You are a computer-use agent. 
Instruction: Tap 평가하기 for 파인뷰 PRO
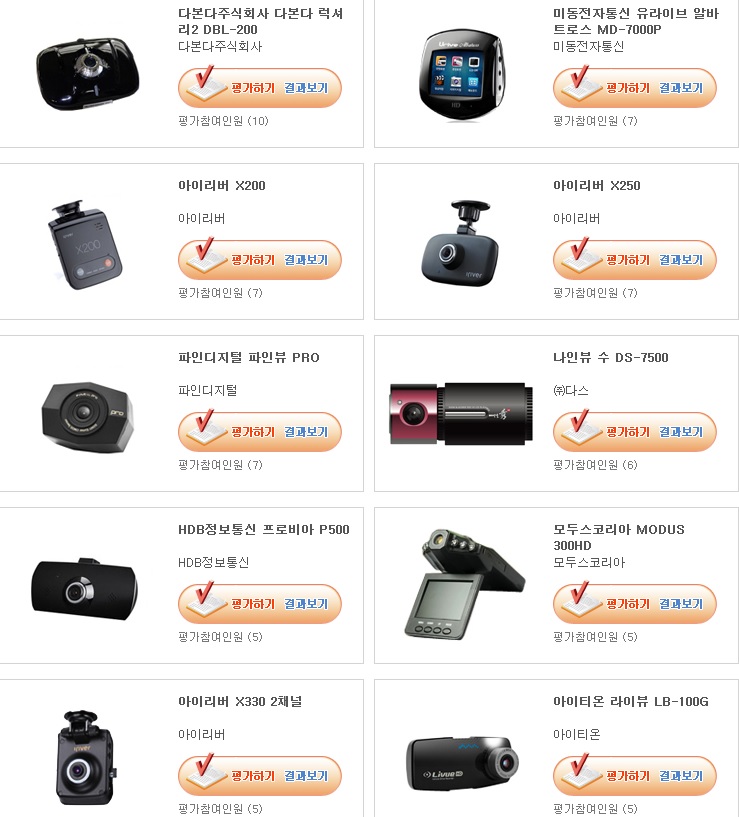tap(251, 432)
